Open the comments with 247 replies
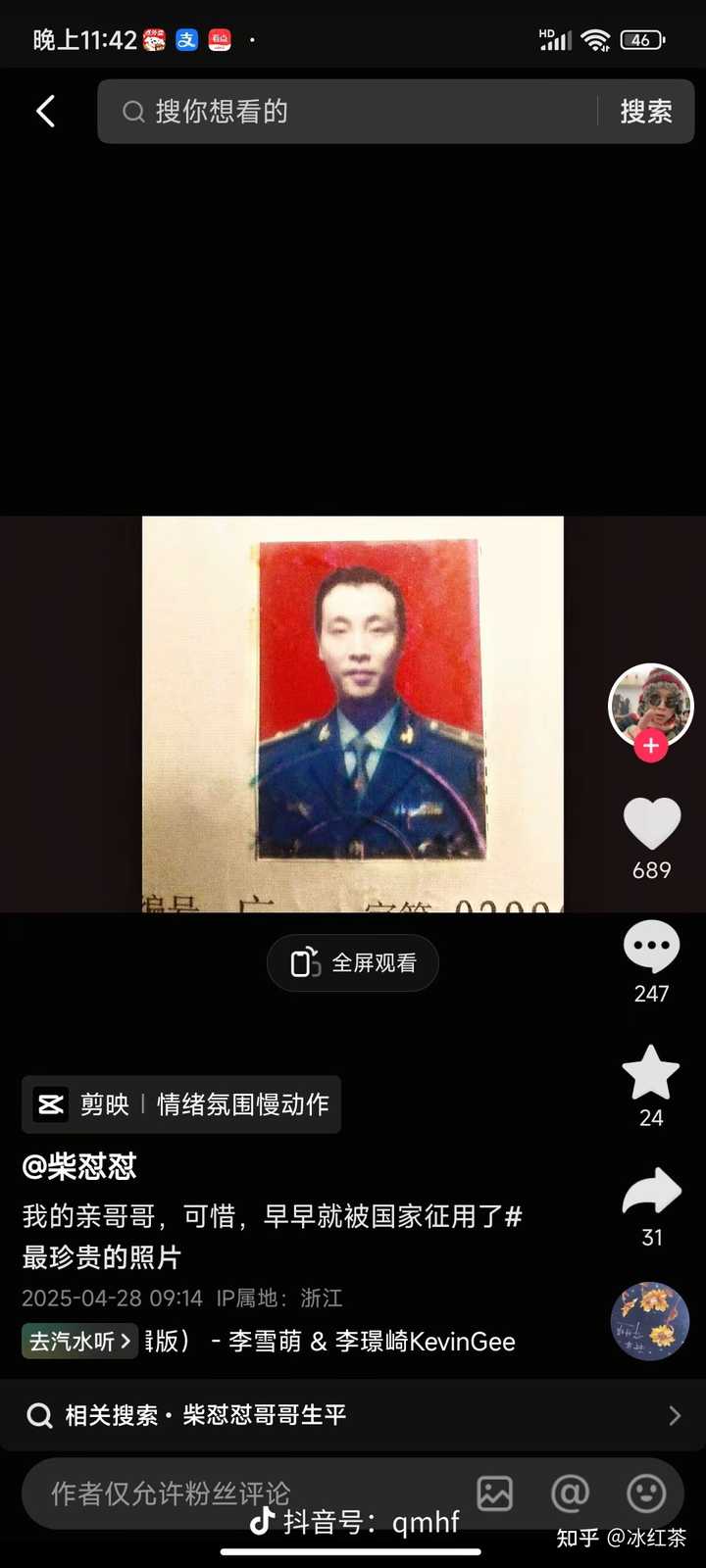 click(x=651, y=947)
